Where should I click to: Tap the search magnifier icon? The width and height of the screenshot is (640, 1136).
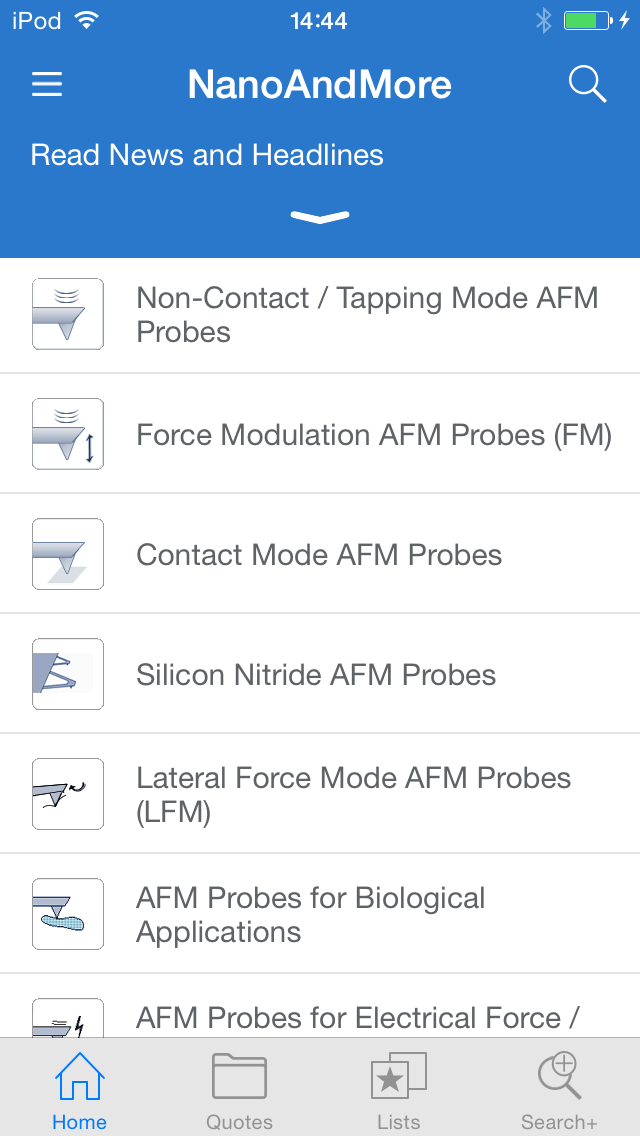[x=587, y=84]
